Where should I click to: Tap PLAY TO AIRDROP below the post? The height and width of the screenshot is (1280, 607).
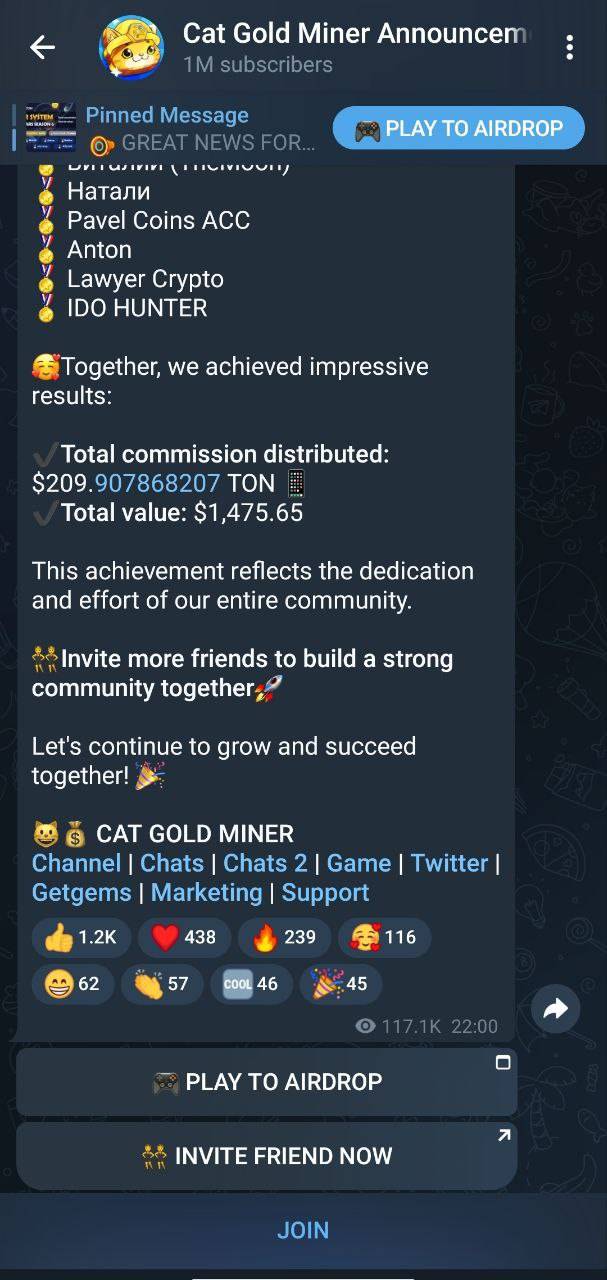click(x=266, y=1081)
